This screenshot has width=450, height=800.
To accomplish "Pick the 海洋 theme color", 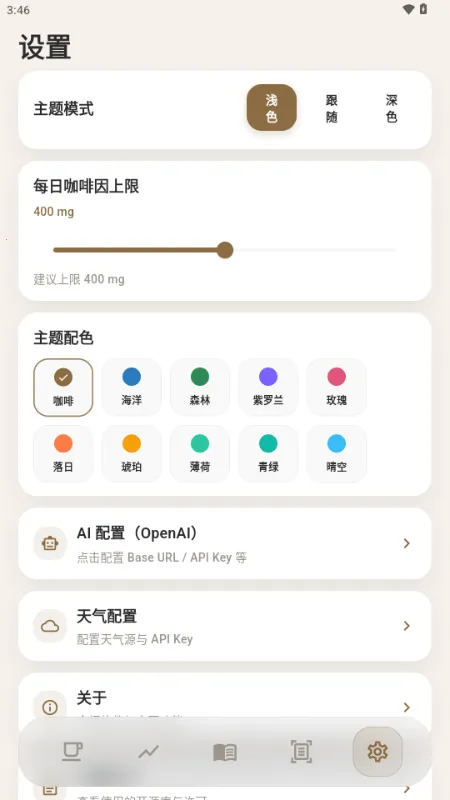I will [132, 387].
